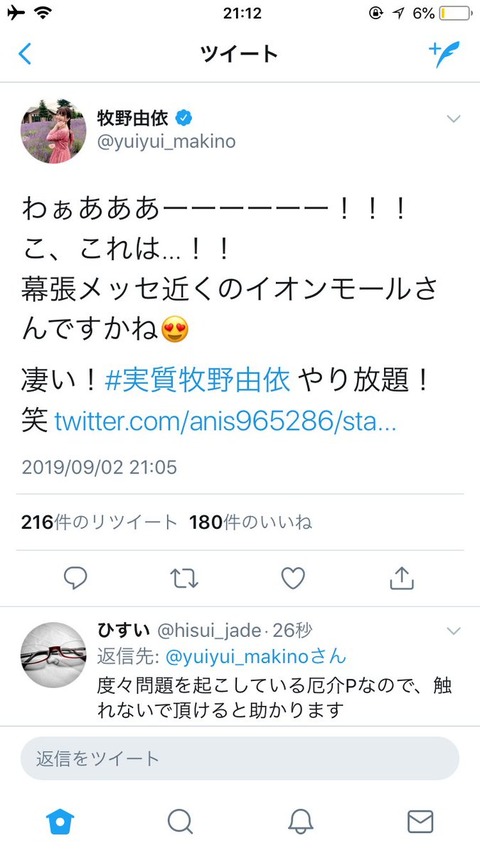Go back with the top-left arrow
Image resolution: width=480 pixels, height=853 pixels.
[24, 54]
